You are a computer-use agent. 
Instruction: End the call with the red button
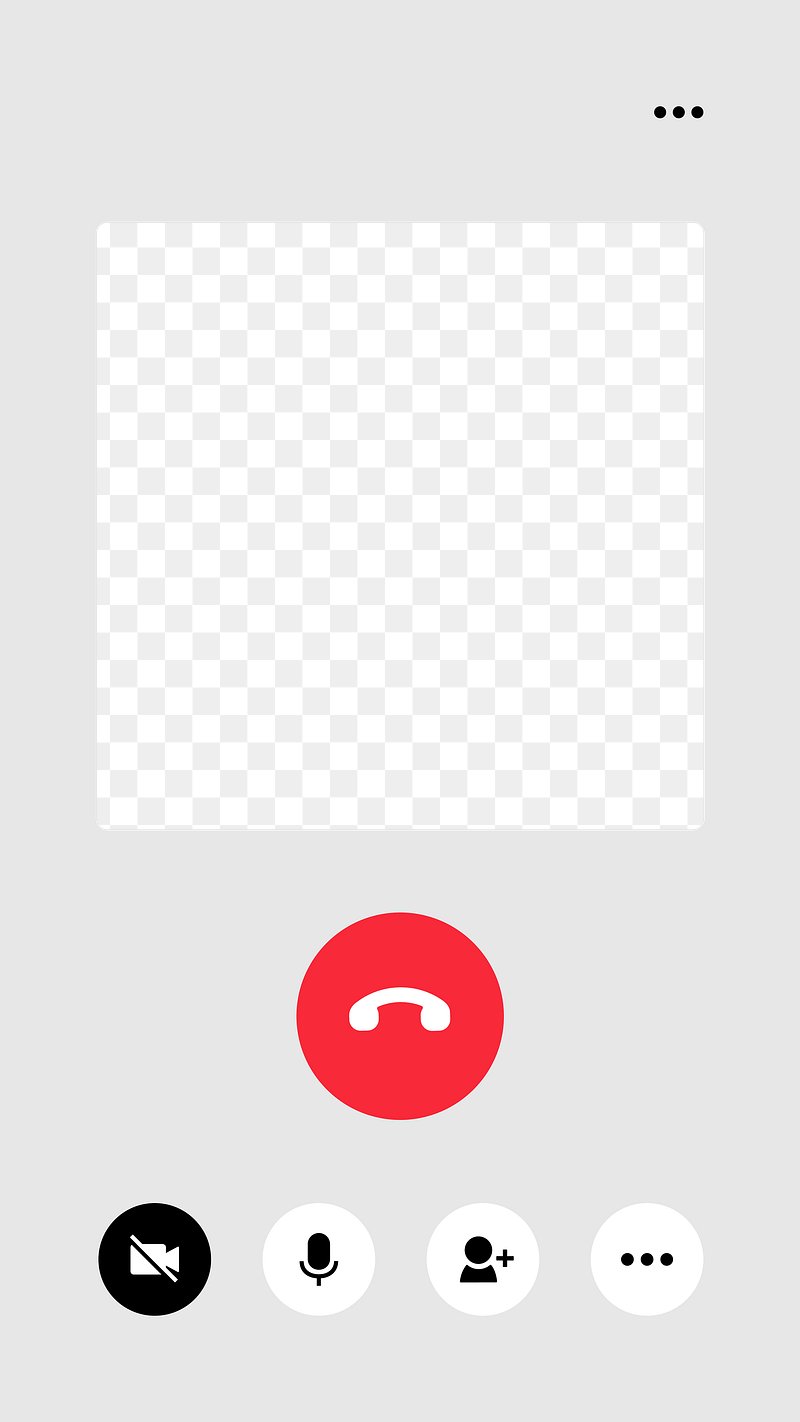click(x=400, y=1016)
